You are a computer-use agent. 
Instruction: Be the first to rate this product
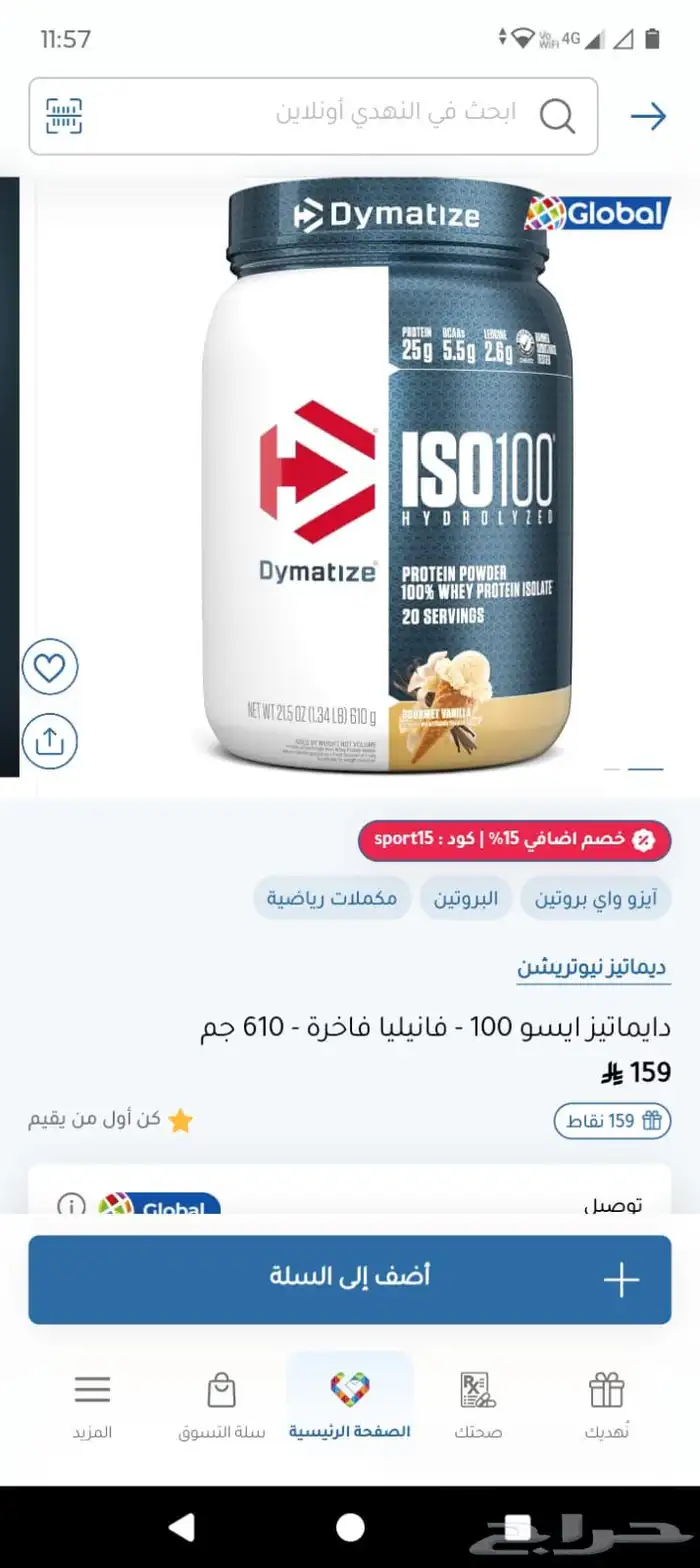pyautogui.click(x=111, y=1120)
